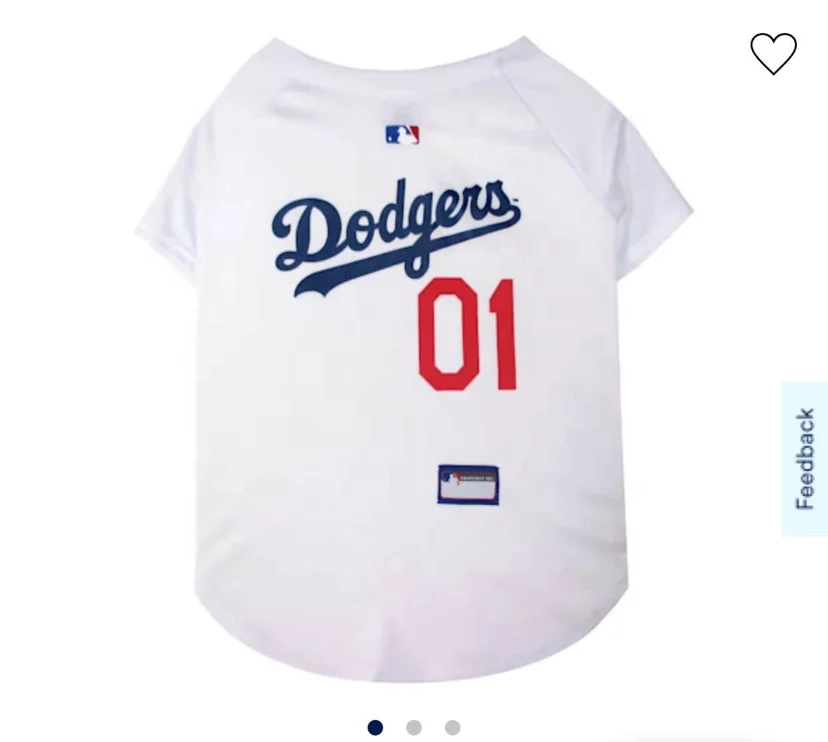The width and height of the screenshot is (828, 742).
Task: Open the Feedback side tab
Action: (805, 458)
